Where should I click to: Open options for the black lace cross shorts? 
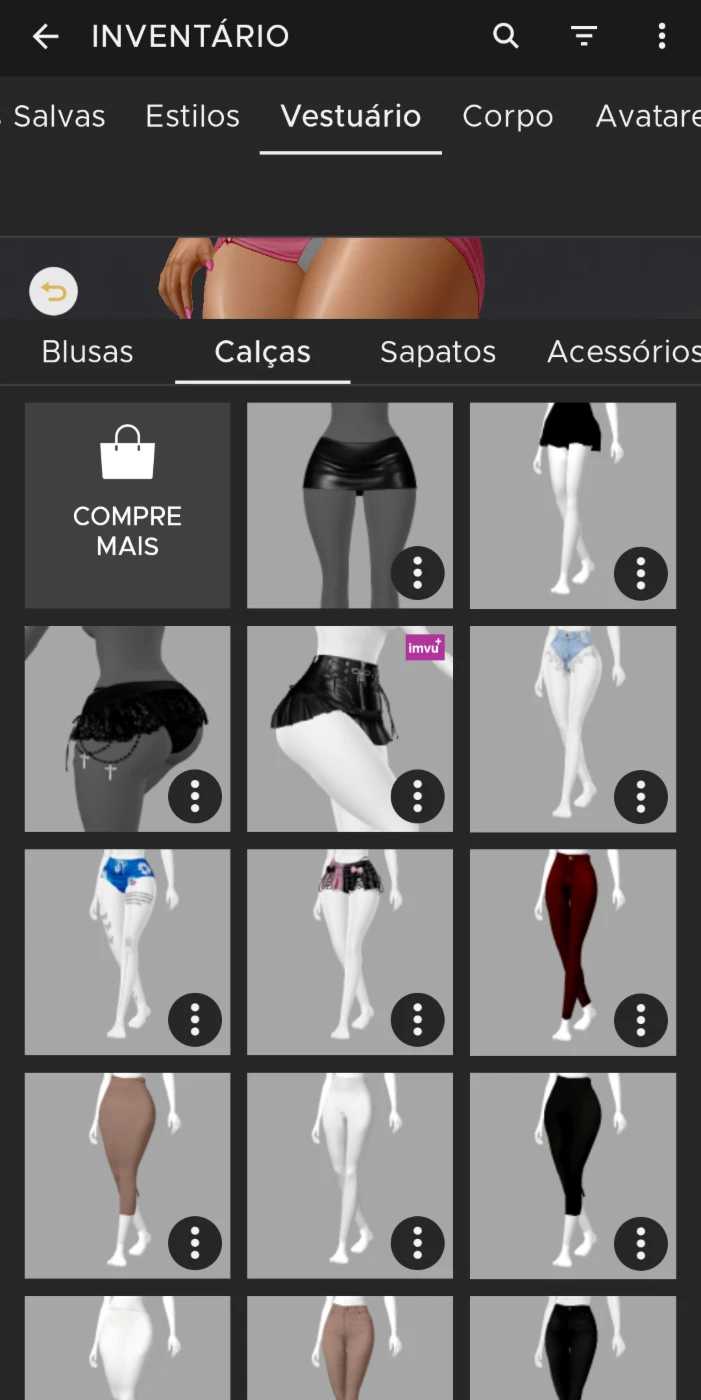tap(194, 796)
